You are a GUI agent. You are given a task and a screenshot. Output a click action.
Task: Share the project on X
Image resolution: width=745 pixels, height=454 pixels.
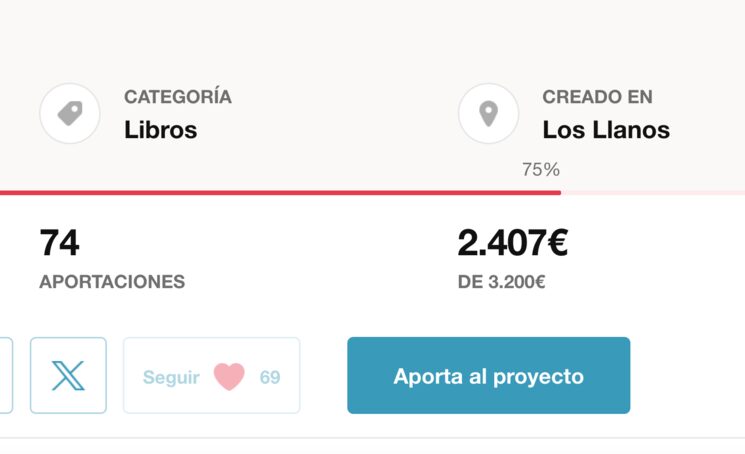(x=68, y=376)
